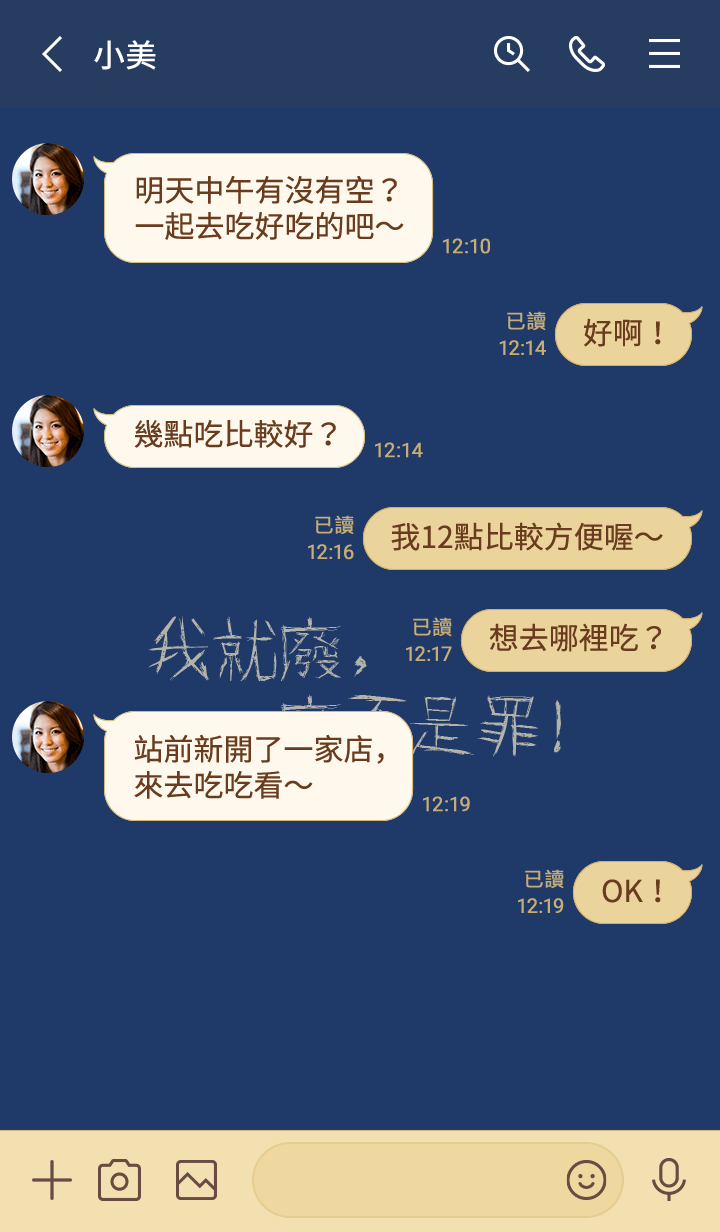The image size is (720, 1232).
Task: Search messages in this chat
Action: pos(511,54)
